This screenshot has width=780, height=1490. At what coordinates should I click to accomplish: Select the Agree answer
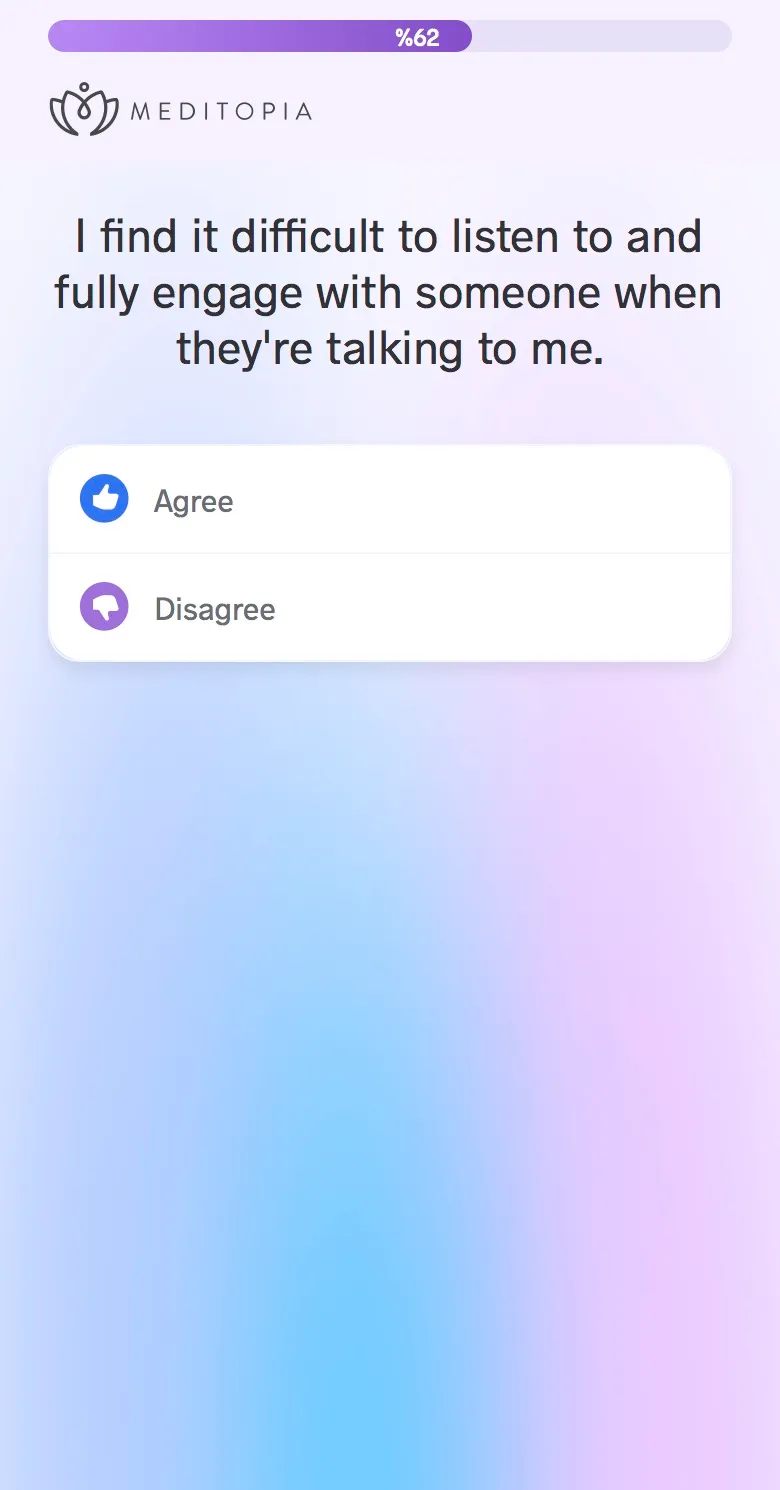[x=390, y=499]
